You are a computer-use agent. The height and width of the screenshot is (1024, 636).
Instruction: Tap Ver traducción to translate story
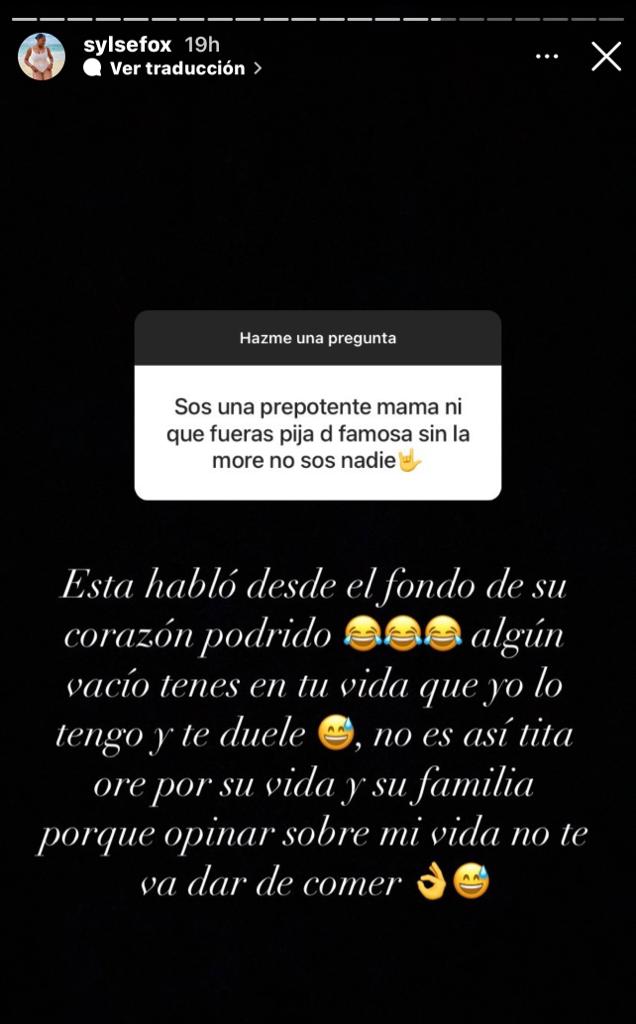[177, 68]
